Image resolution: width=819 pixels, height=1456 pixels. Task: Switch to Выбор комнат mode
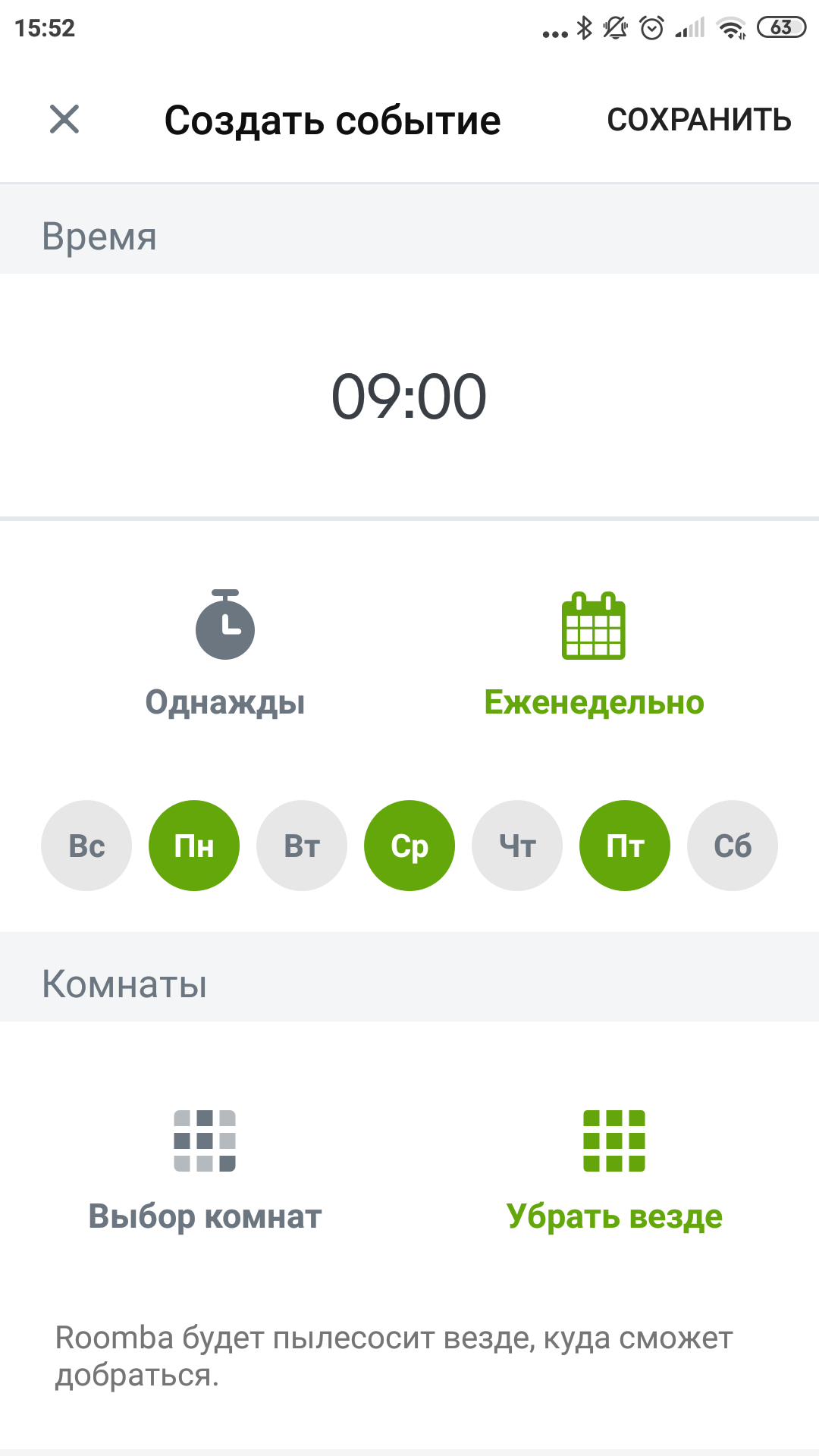205,1169
